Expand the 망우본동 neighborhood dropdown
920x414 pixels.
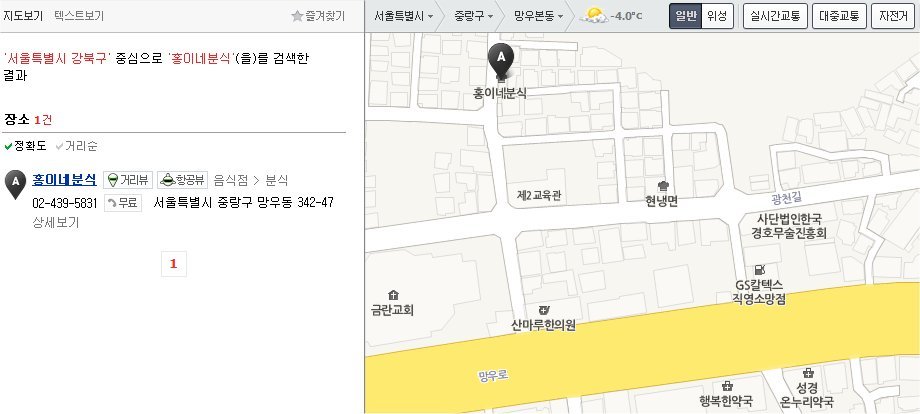(x=538, y=16)
